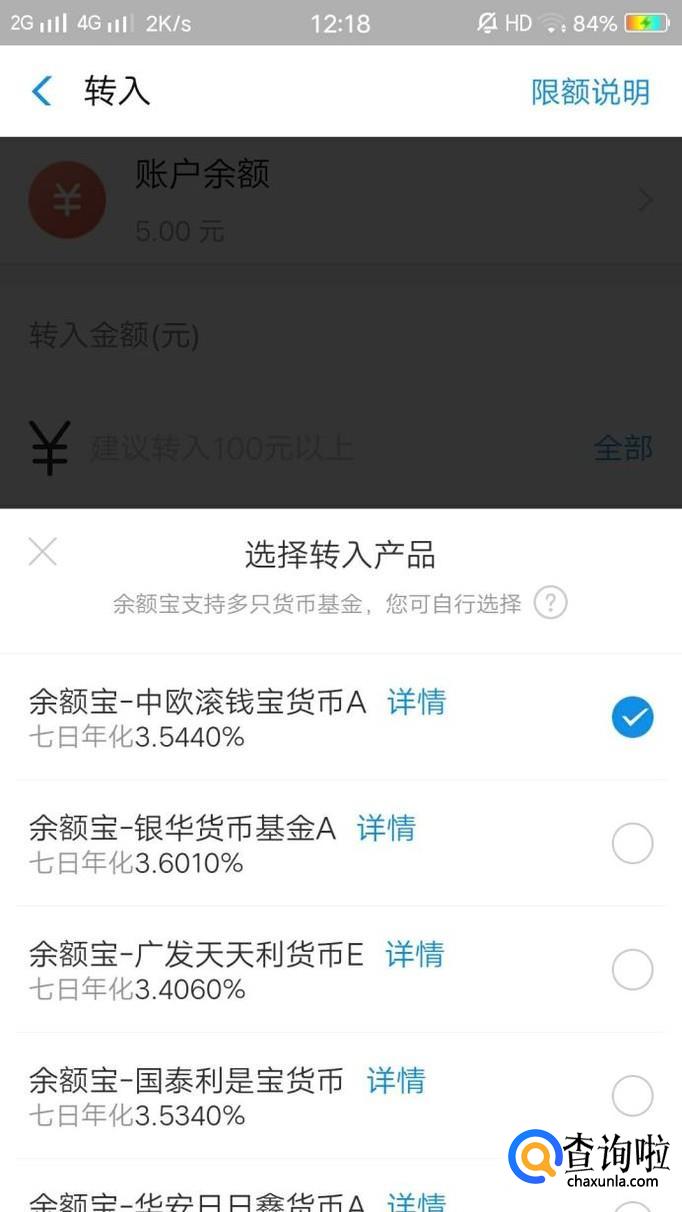The width and height of the screenshot is (682, 1212).
Task: Open 详情 for 华安日日鑫货币A
Action: click(x=416, y=1201)
